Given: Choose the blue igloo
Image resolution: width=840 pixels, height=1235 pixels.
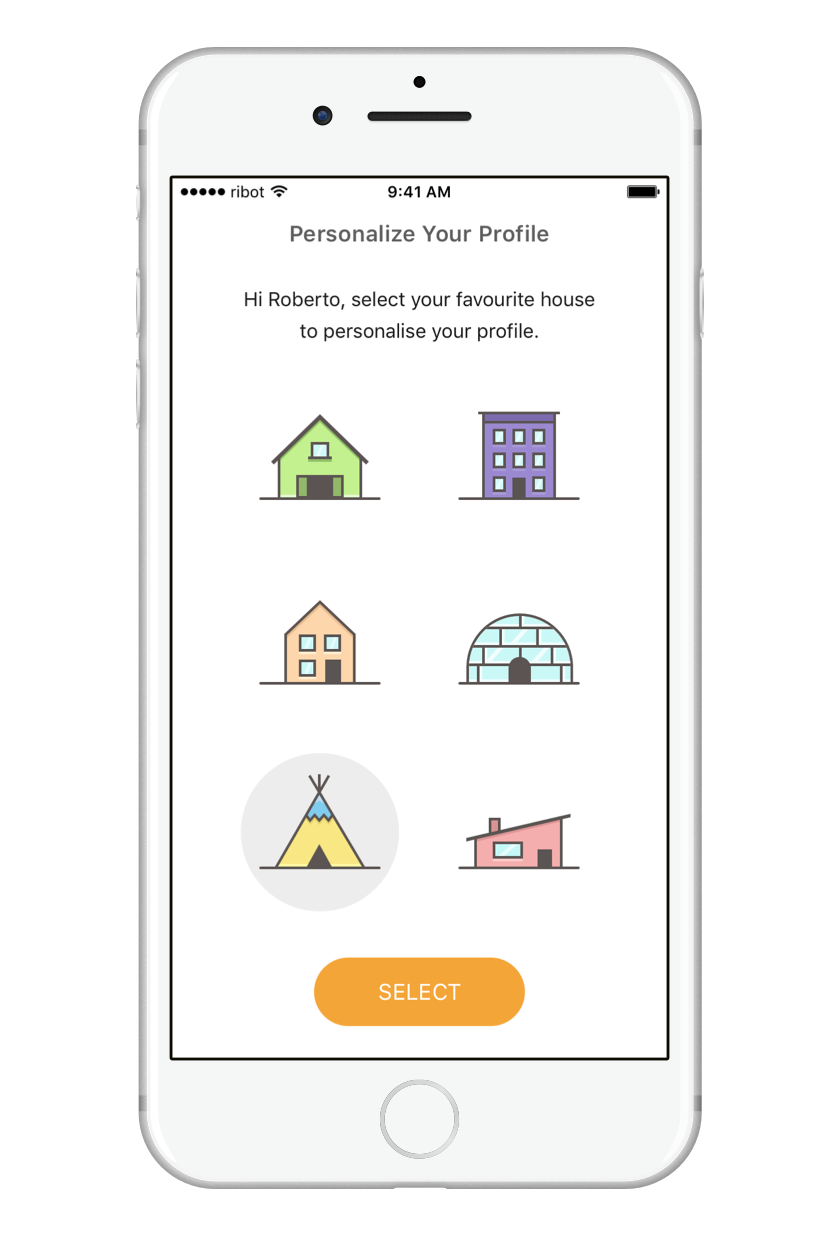Looking at the screenshot, I should pos(518,650).
